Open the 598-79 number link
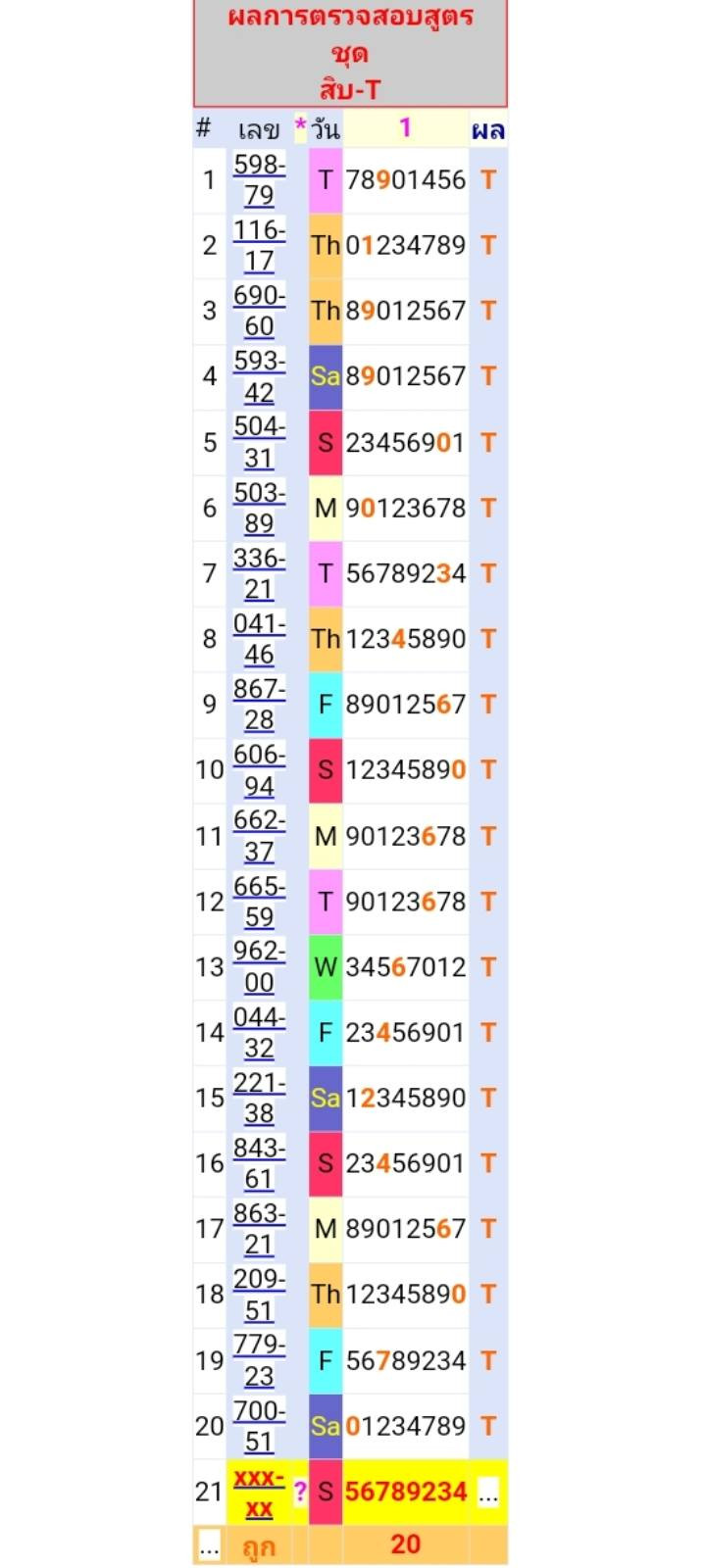The height and width of the screenshot is (1568, 706). coord(259,180)
